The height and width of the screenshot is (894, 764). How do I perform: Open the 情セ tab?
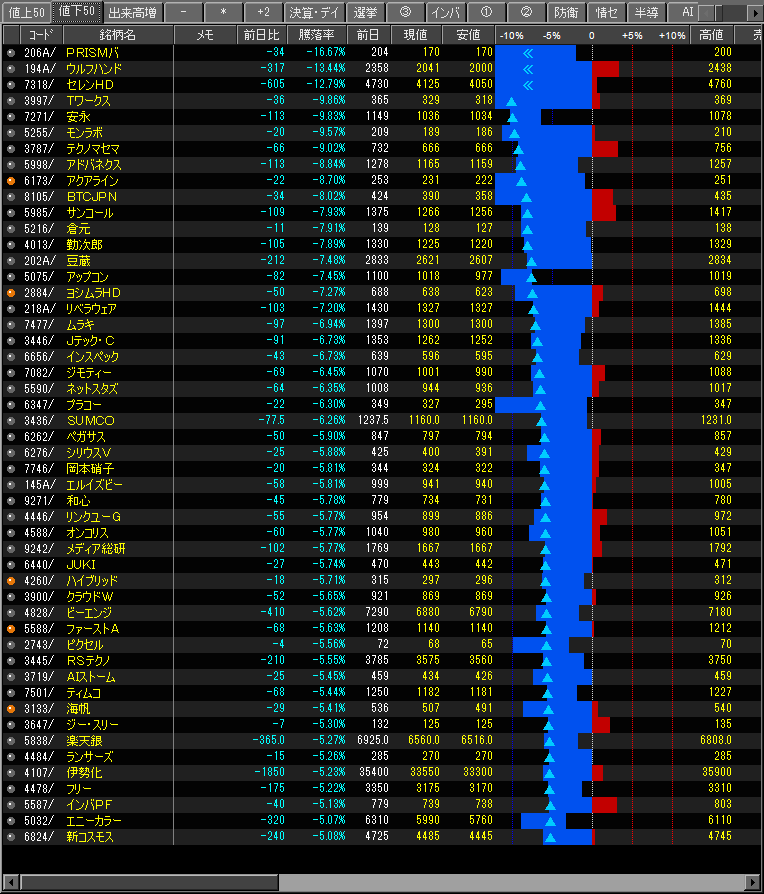tap(606, 12)
